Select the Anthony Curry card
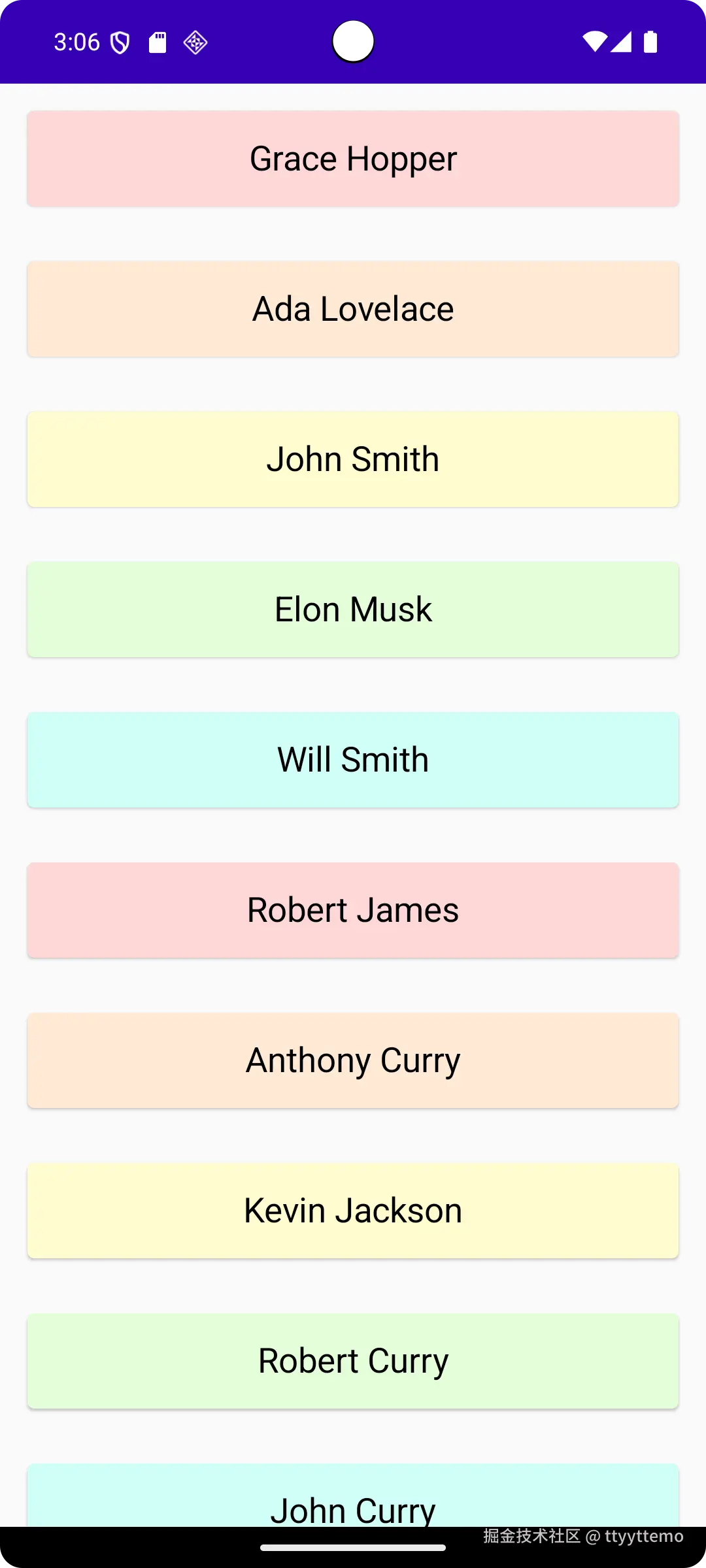706x1568 pixels. pyautogui.click(x=353, y=1060)
